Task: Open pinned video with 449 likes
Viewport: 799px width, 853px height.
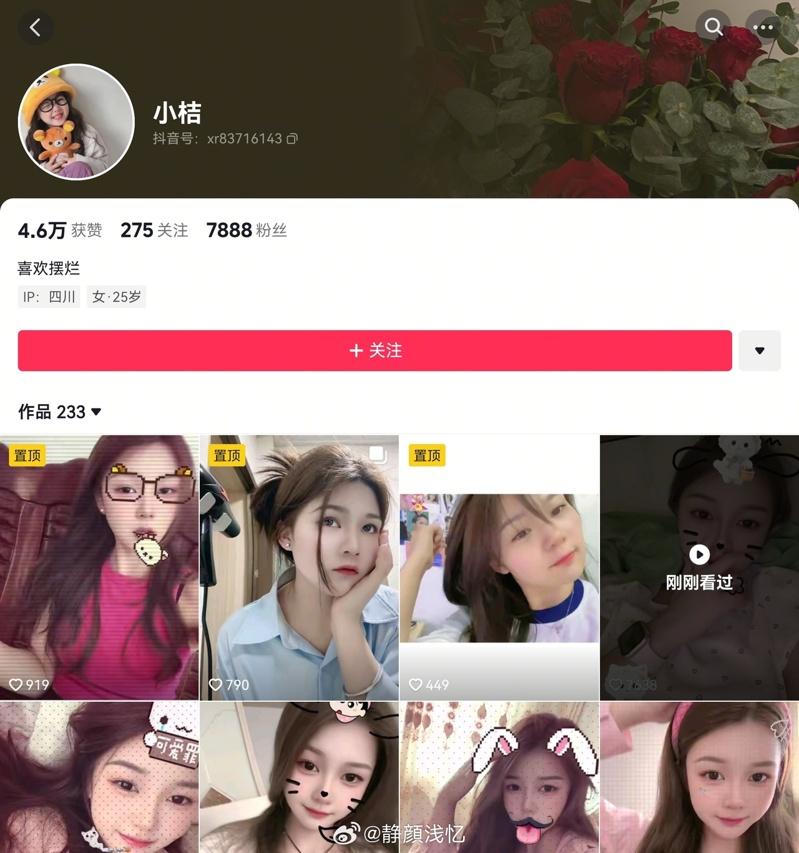Action: (x=499, y=567)
